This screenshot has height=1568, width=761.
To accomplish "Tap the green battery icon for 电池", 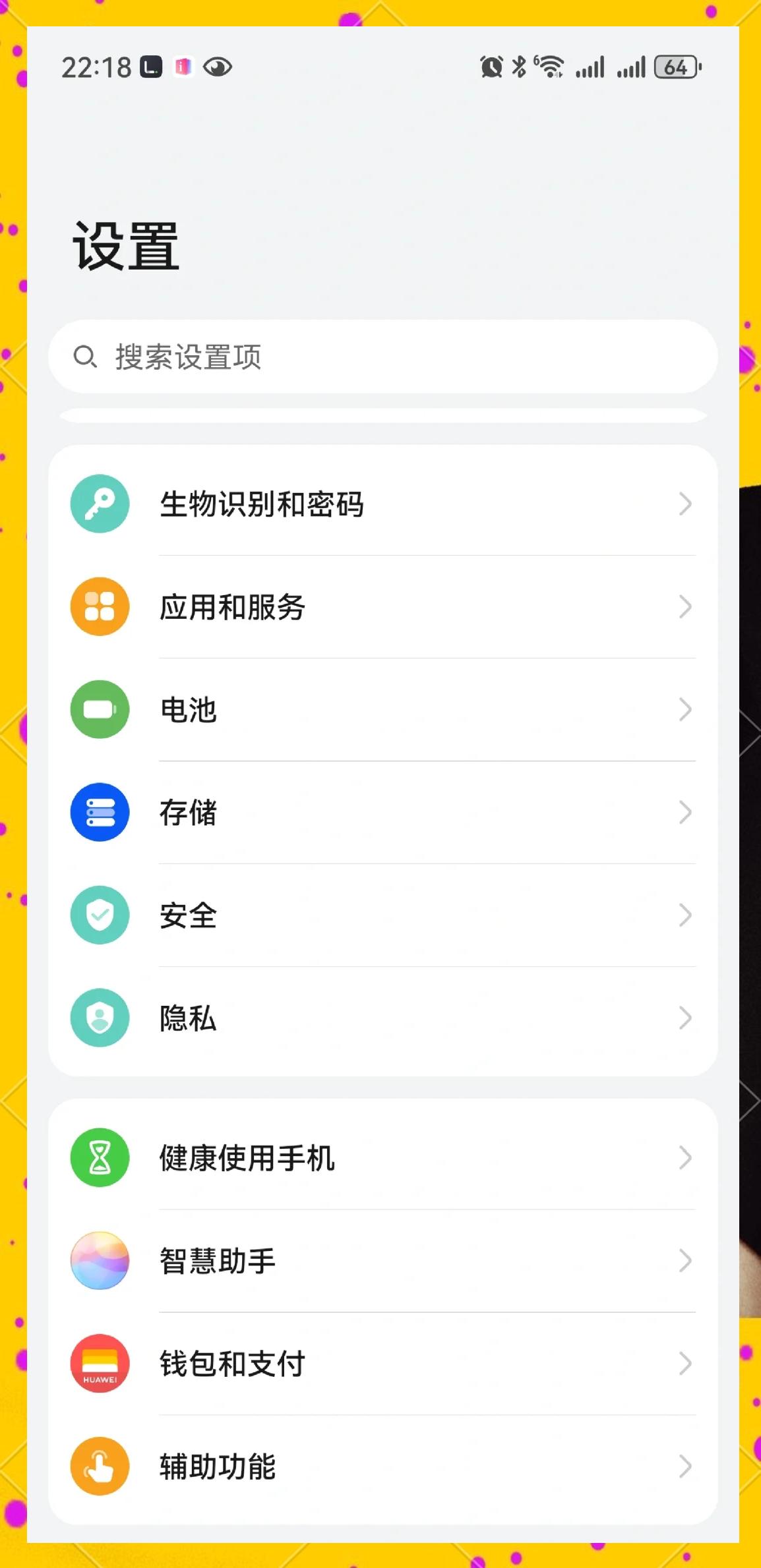I will click(x=100, y=710).
